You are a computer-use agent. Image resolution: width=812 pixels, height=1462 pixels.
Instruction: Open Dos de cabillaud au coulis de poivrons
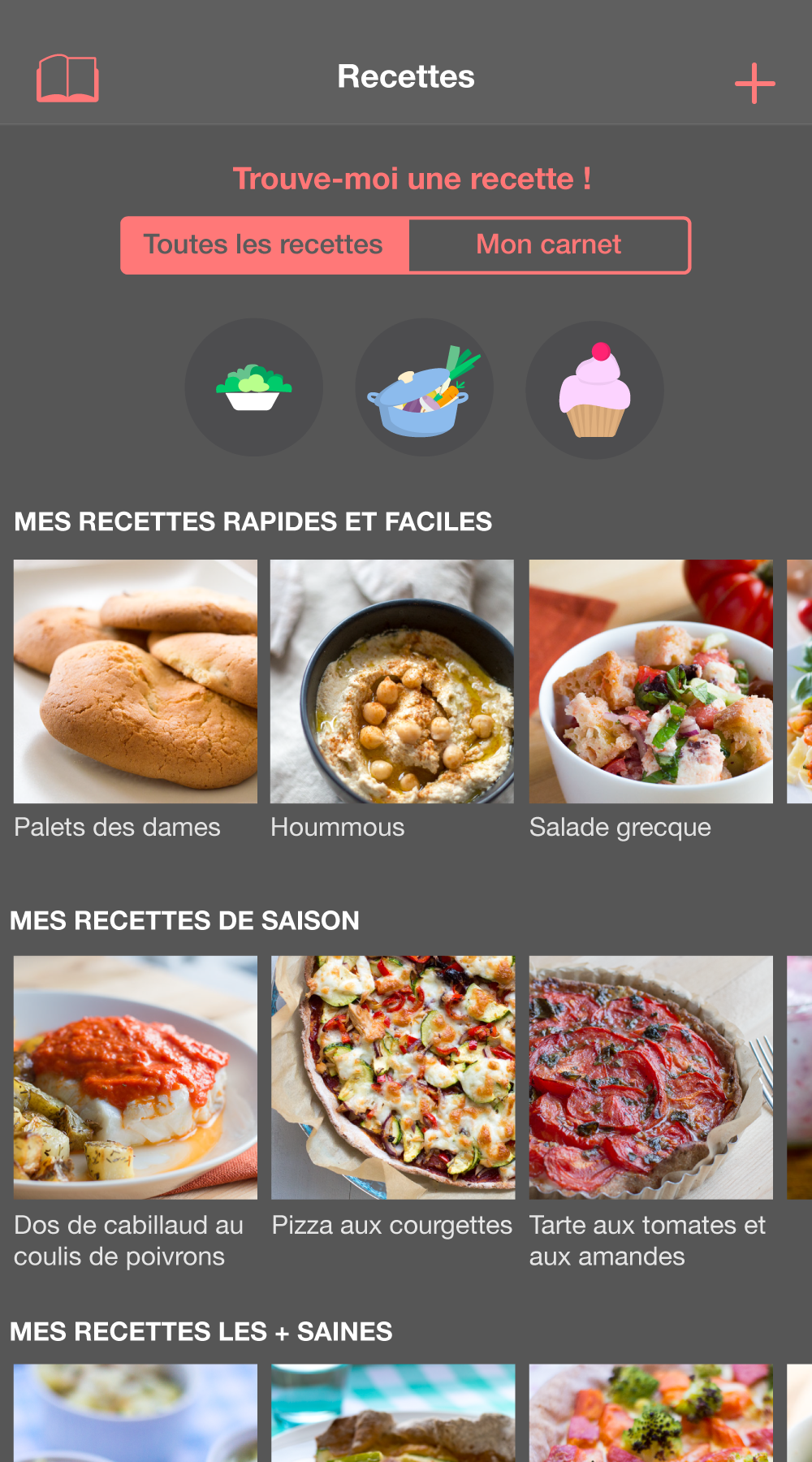pos(136,1078)
